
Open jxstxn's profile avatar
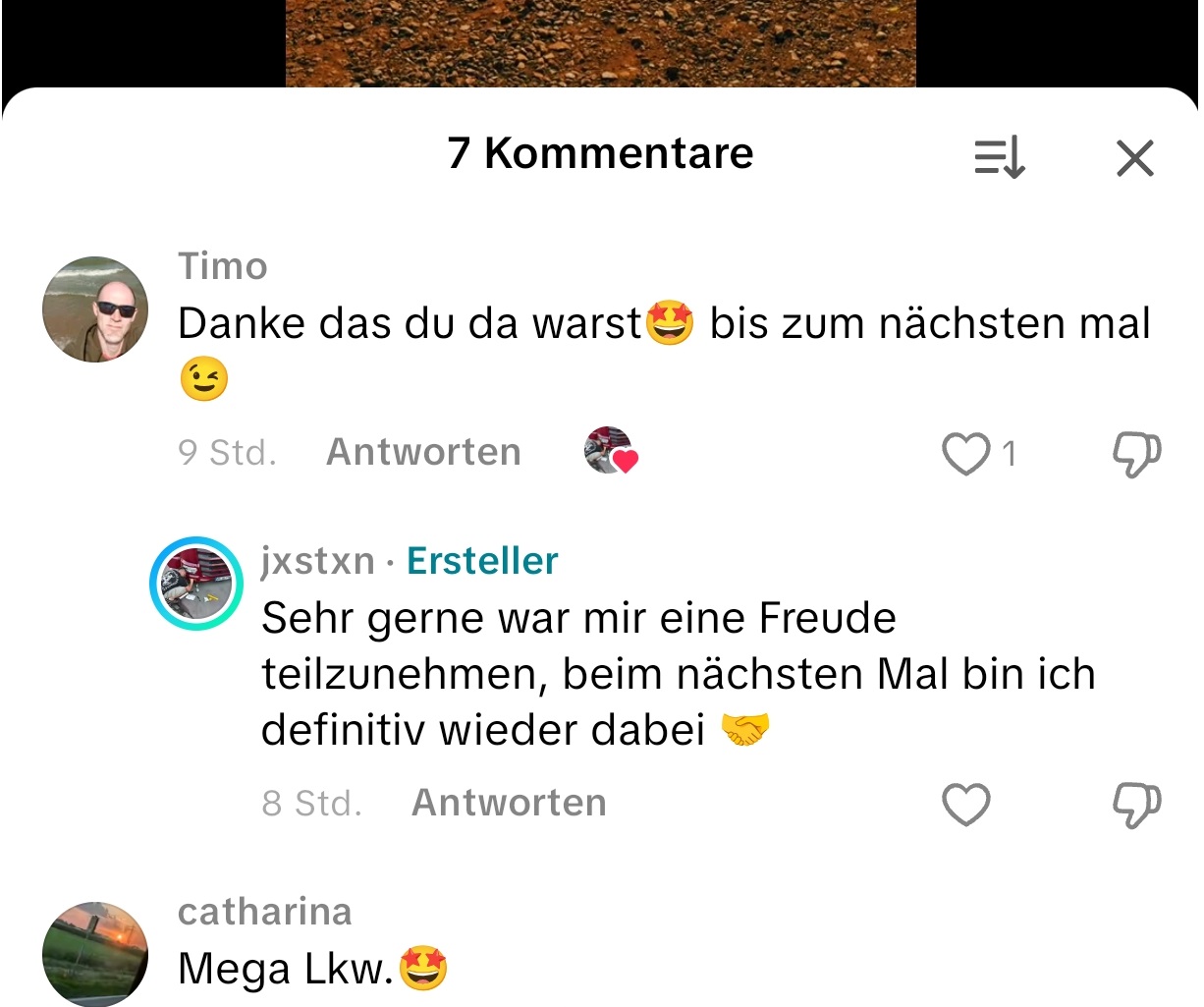tap(196, 583)
